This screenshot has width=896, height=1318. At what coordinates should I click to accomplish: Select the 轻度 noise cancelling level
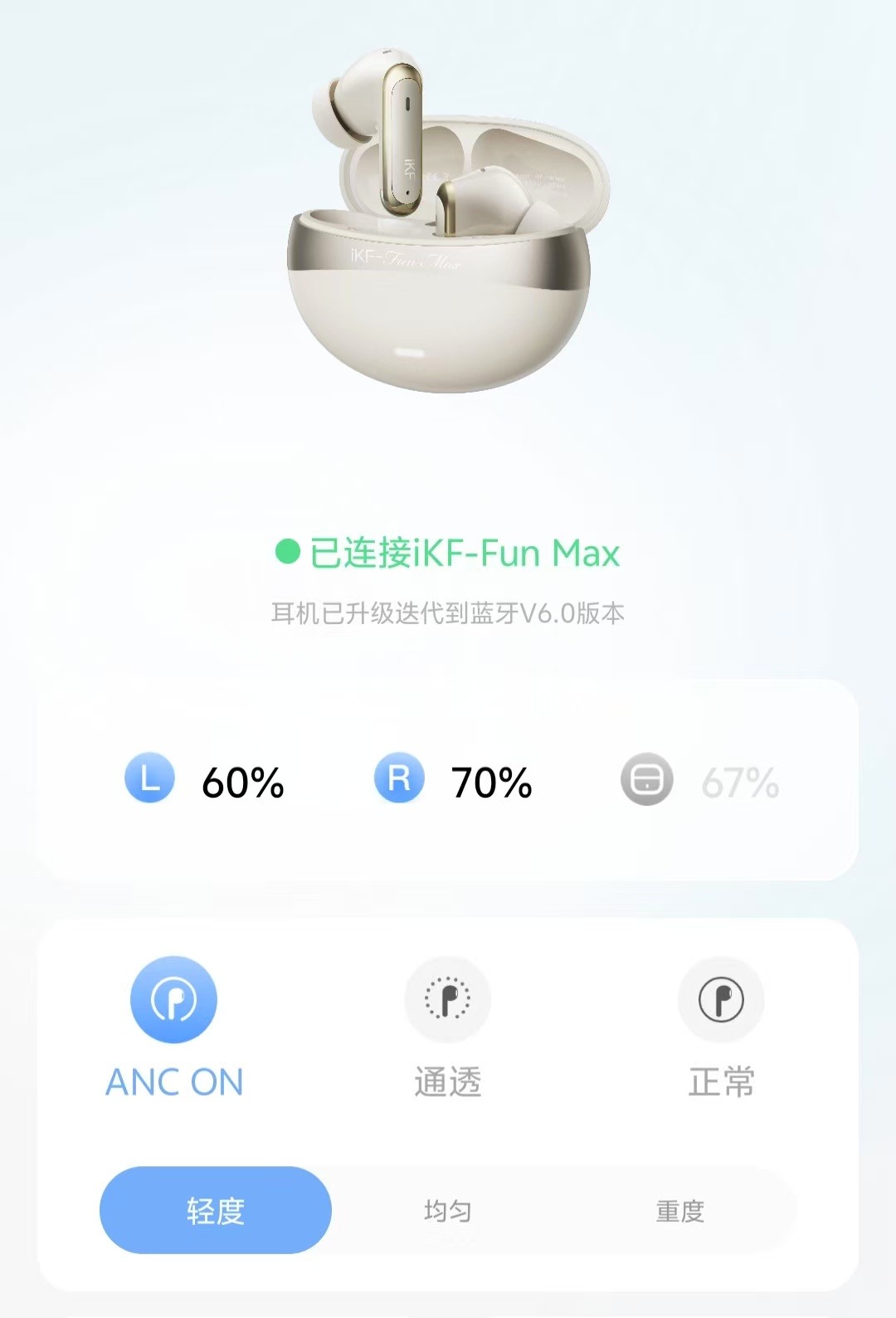(x=216, y=1210)
